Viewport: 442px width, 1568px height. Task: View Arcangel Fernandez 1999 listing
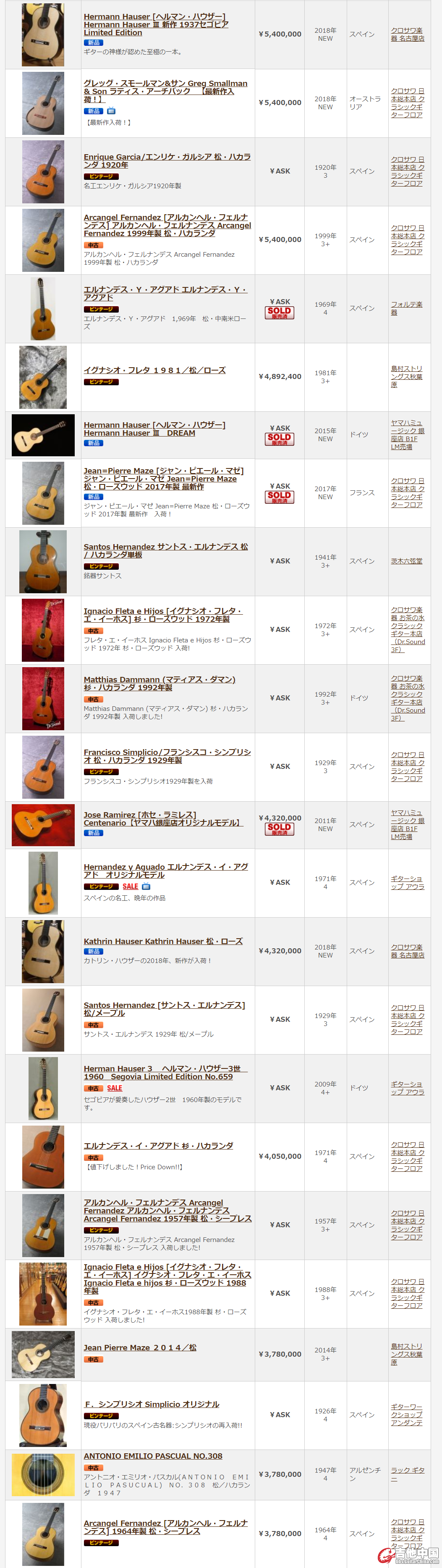point(167,225)
